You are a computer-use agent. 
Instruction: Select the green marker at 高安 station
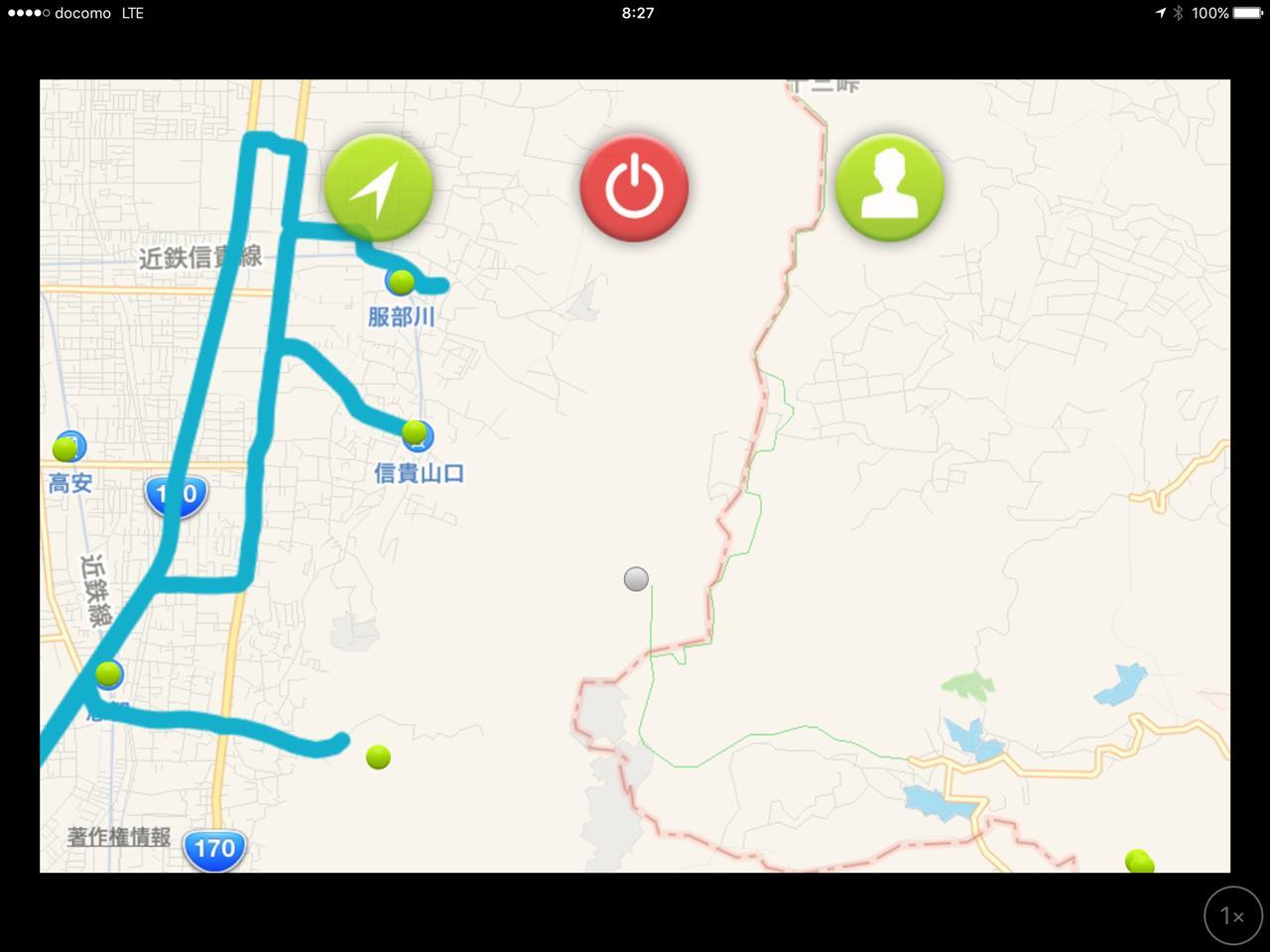click(64, 449)
